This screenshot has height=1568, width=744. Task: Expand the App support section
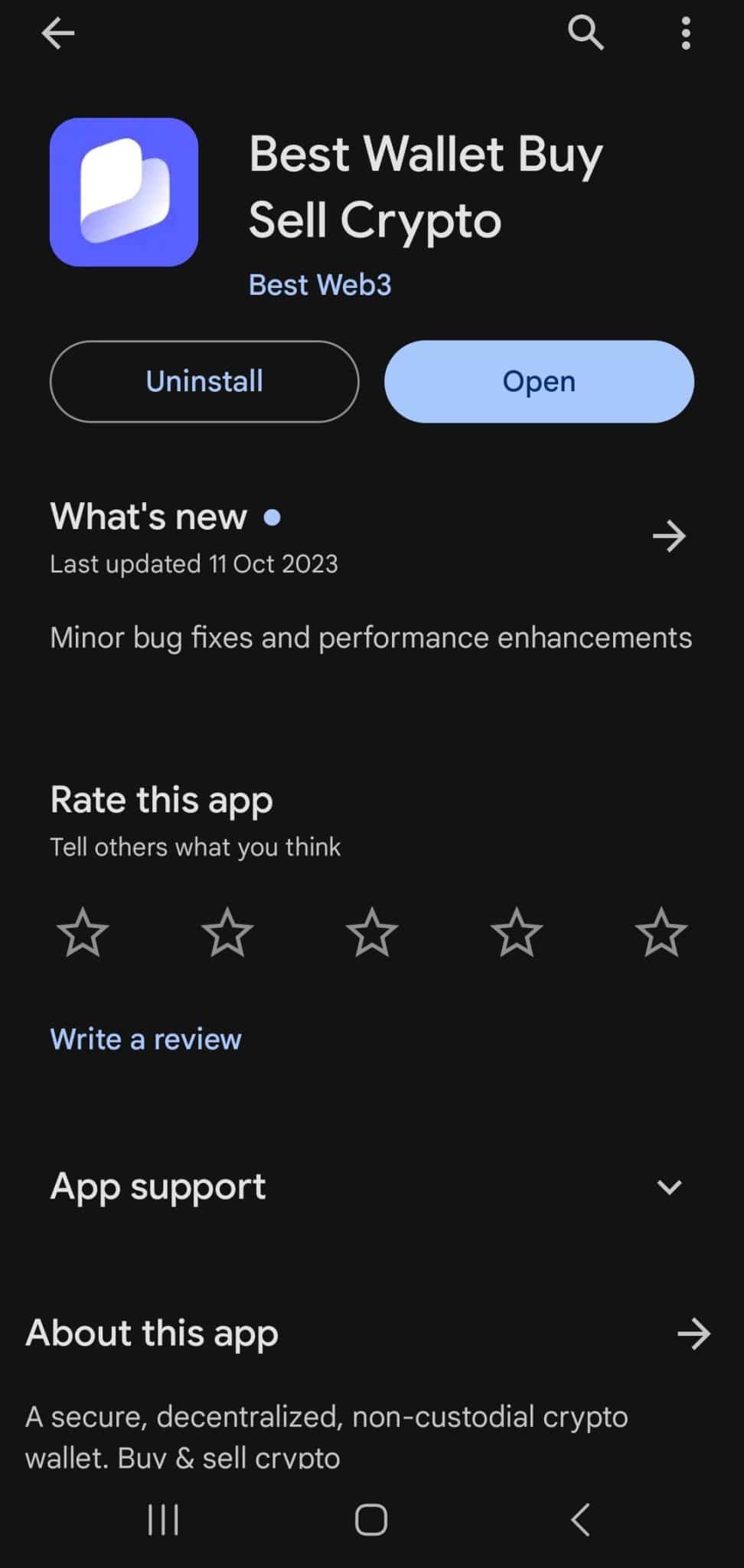pyautogui.click(x=669, y=1187)
